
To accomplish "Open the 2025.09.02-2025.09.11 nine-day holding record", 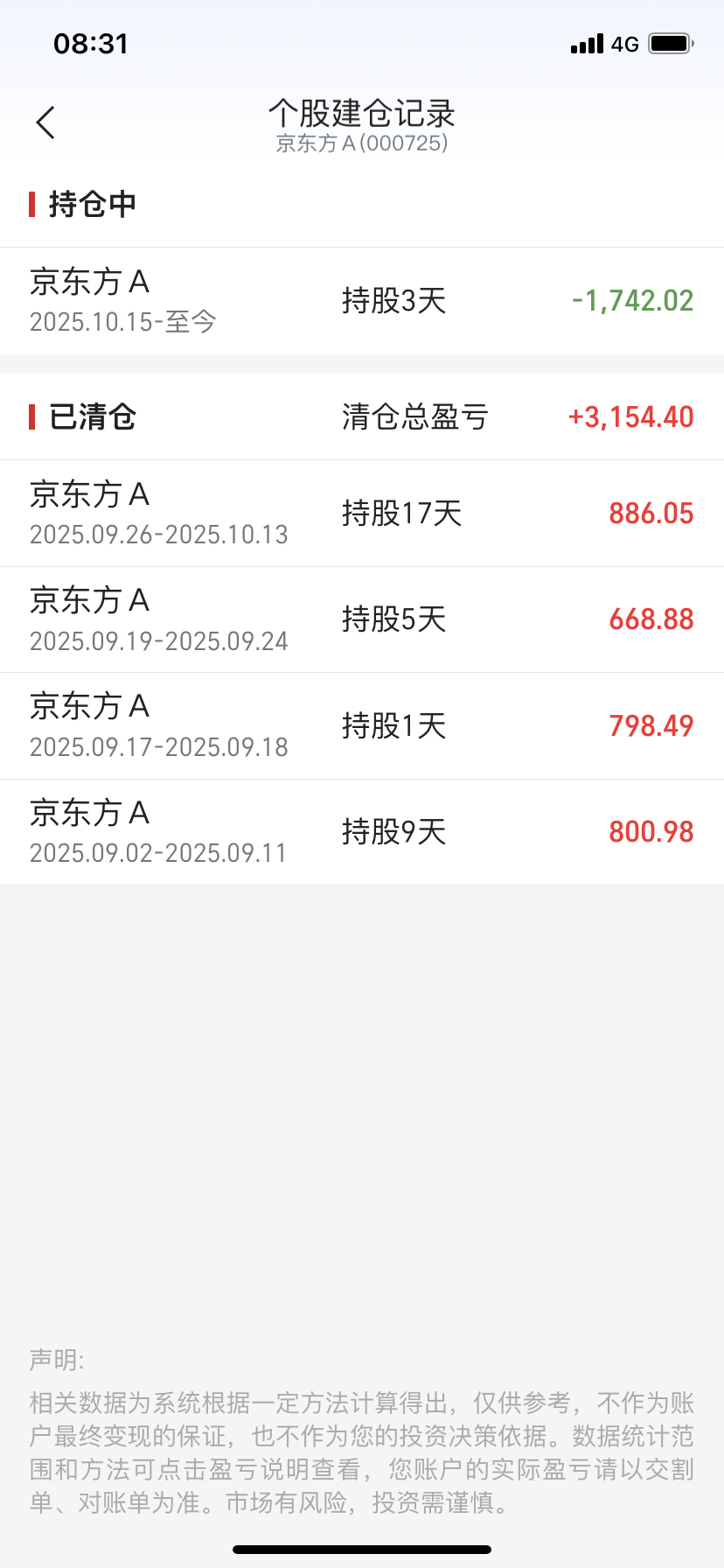I will coord(362,832).
